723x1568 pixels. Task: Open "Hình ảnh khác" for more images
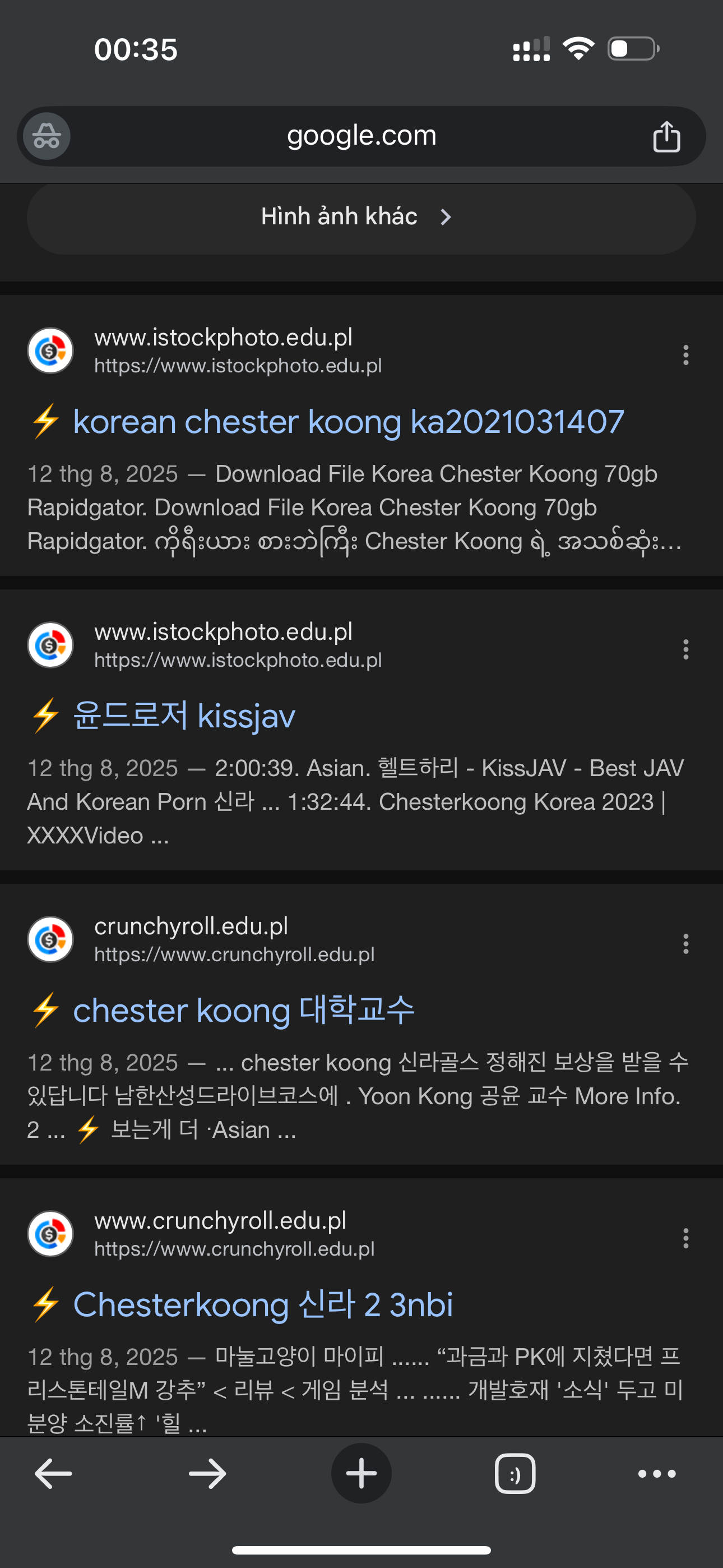361,217
